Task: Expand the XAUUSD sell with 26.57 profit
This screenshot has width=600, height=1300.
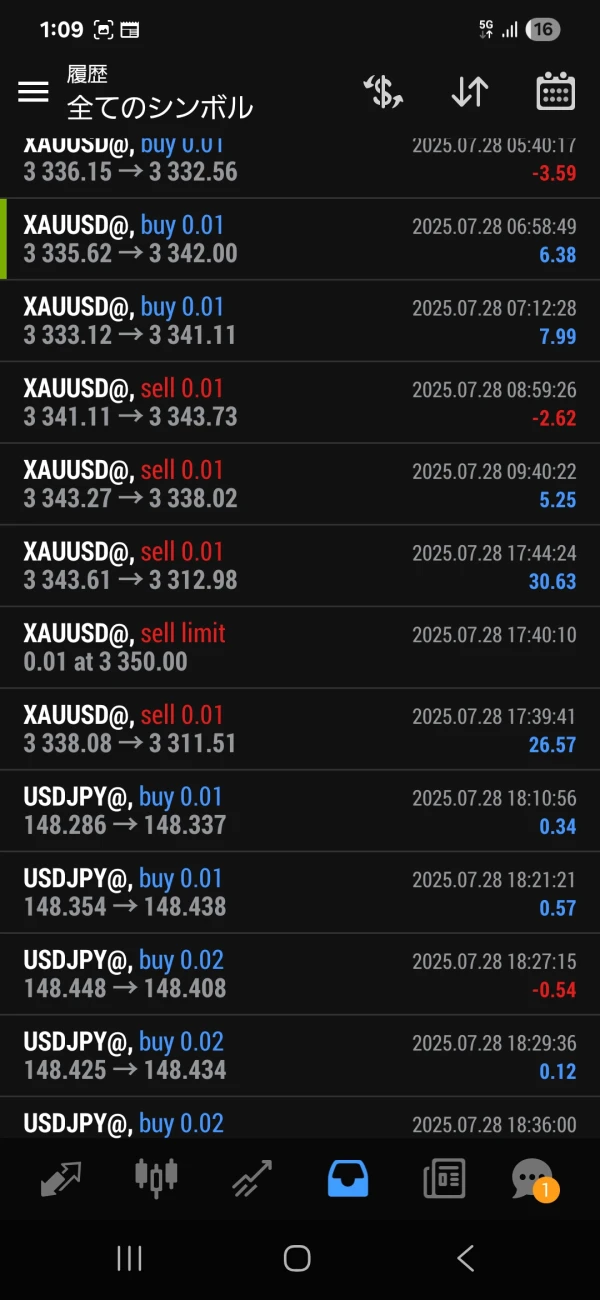Action: click(x=300, y=729)
